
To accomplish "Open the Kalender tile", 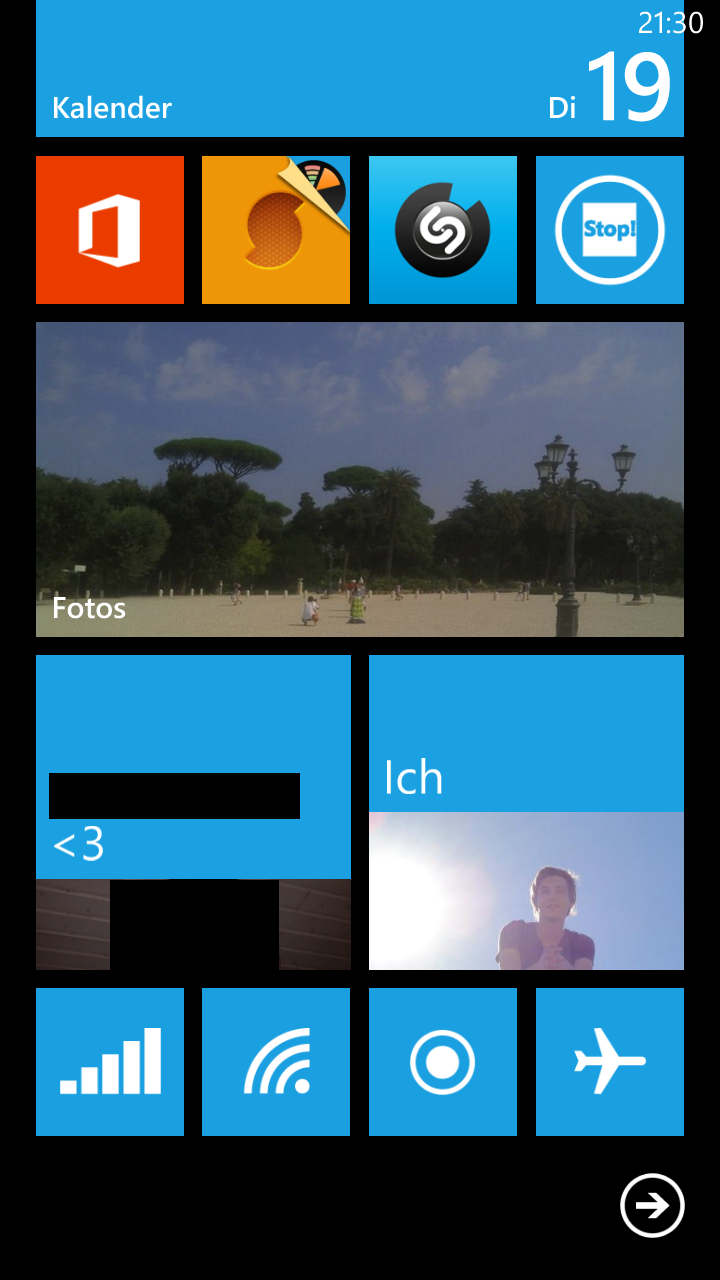I will click(x=360, y=68).
